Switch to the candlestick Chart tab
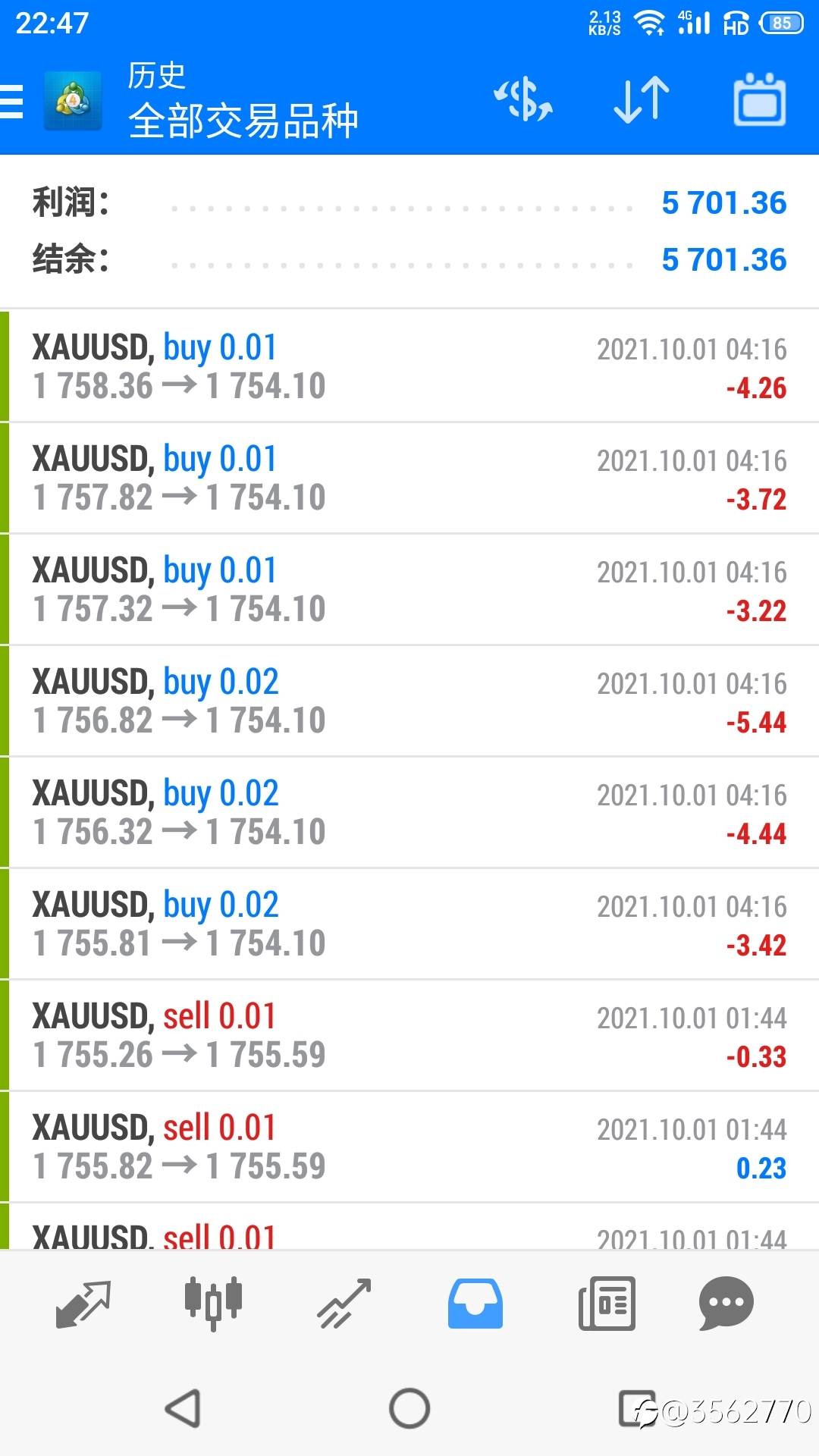 213,1303
